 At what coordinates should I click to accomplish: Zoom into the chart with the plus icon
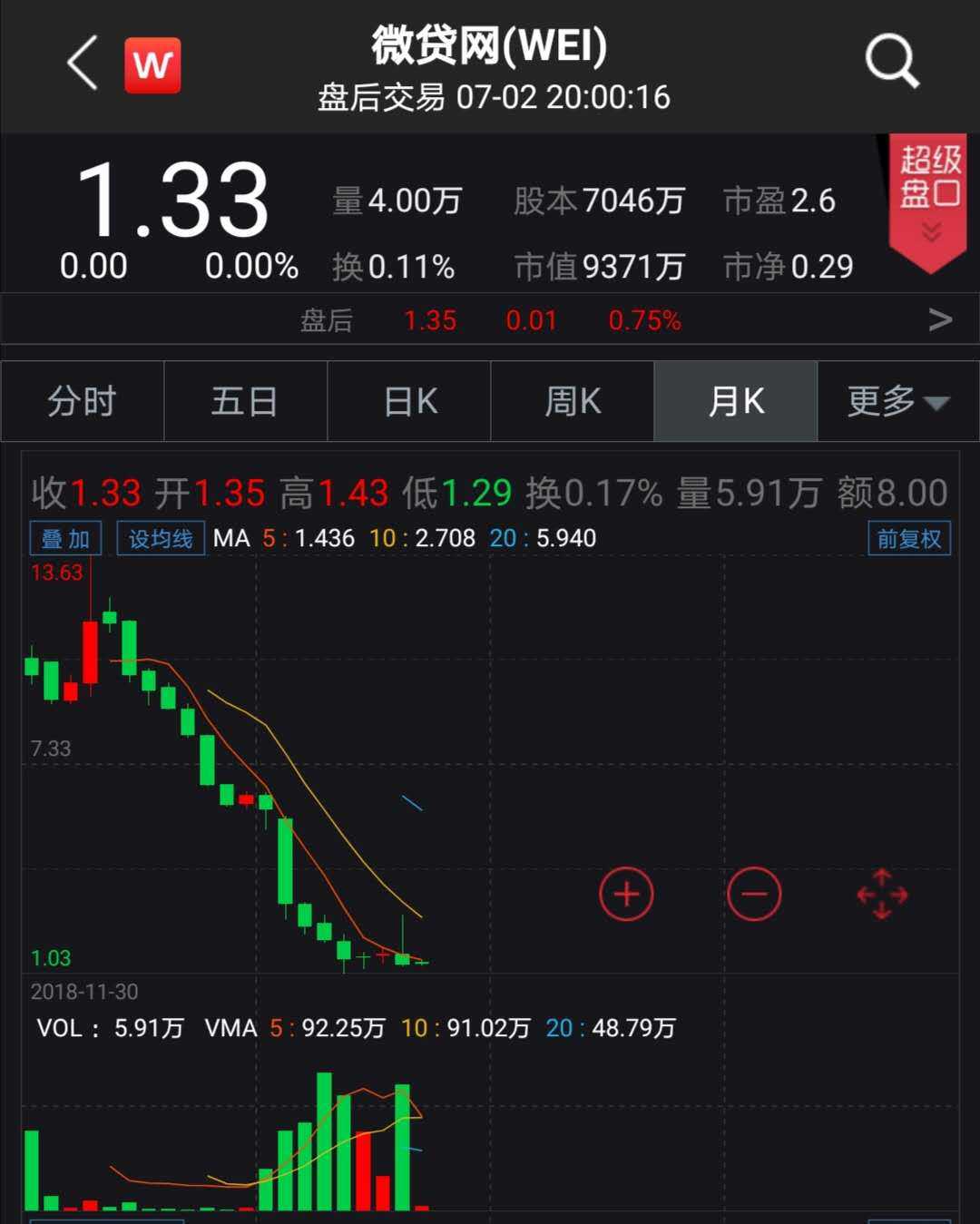(x=626, y=894)
